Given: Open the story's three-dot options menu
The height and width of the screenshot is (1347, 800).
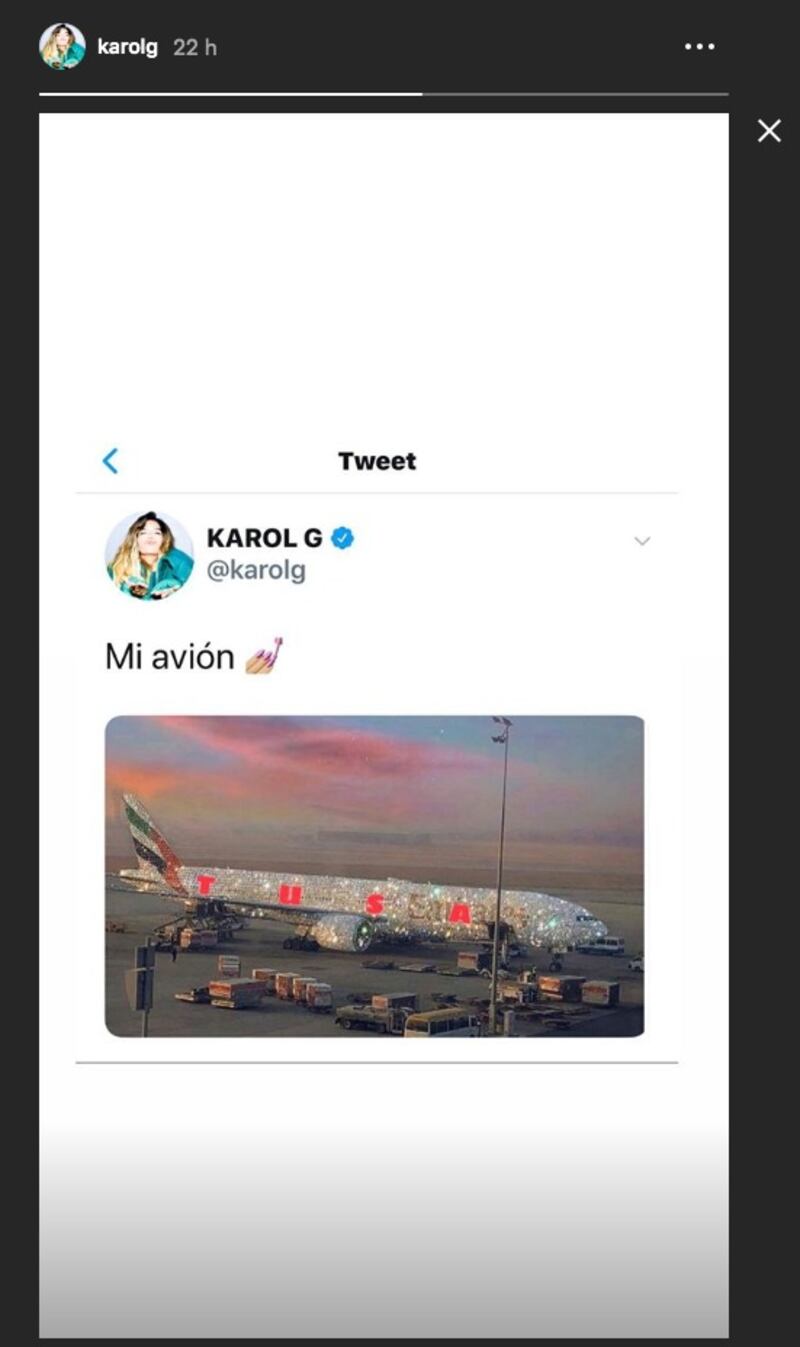Looking at the screenshot, I should pyautogui.click(x=699, y=47).
